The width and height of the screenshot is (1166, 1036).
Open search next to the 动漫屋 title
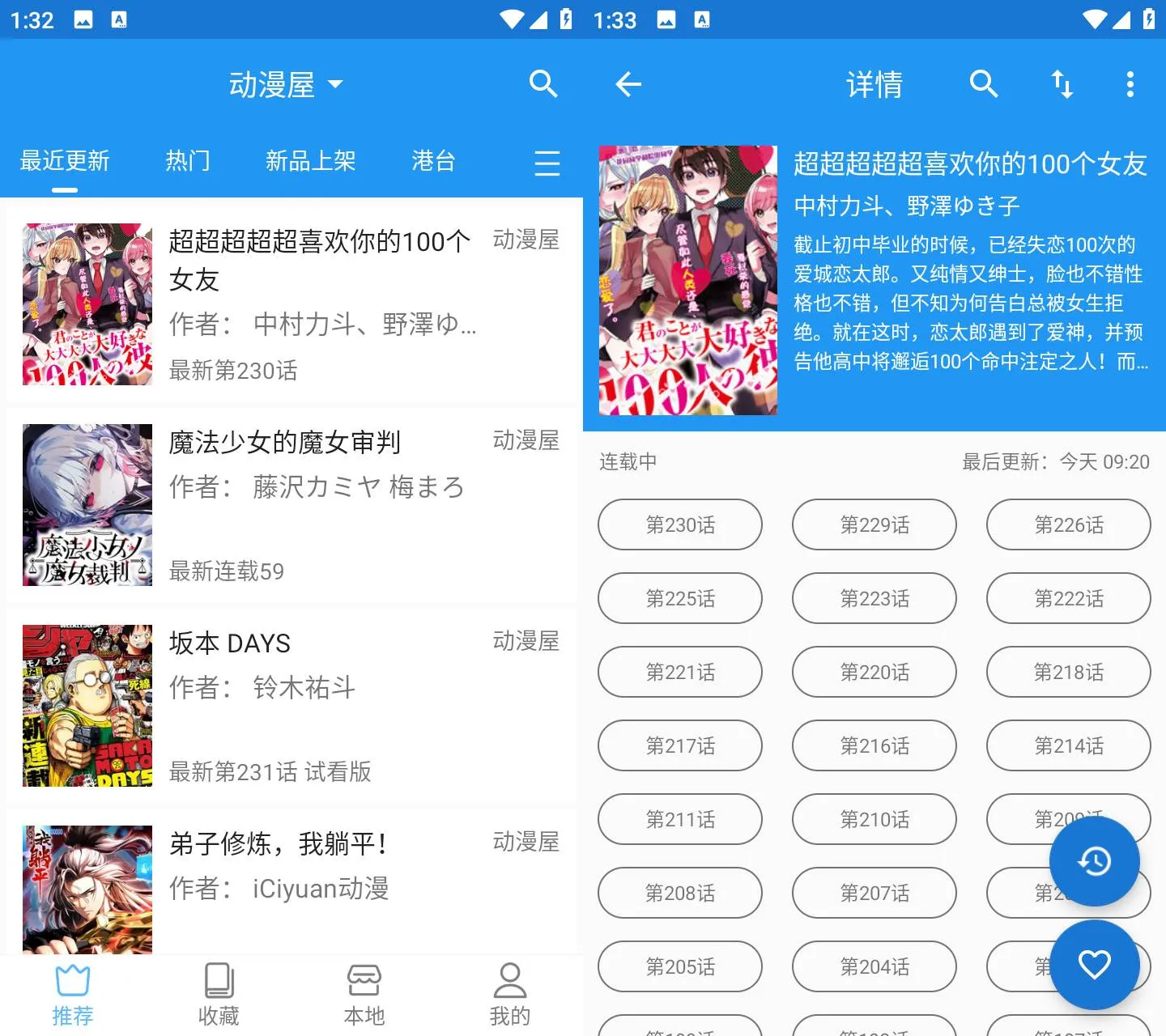tap(543, 83)
